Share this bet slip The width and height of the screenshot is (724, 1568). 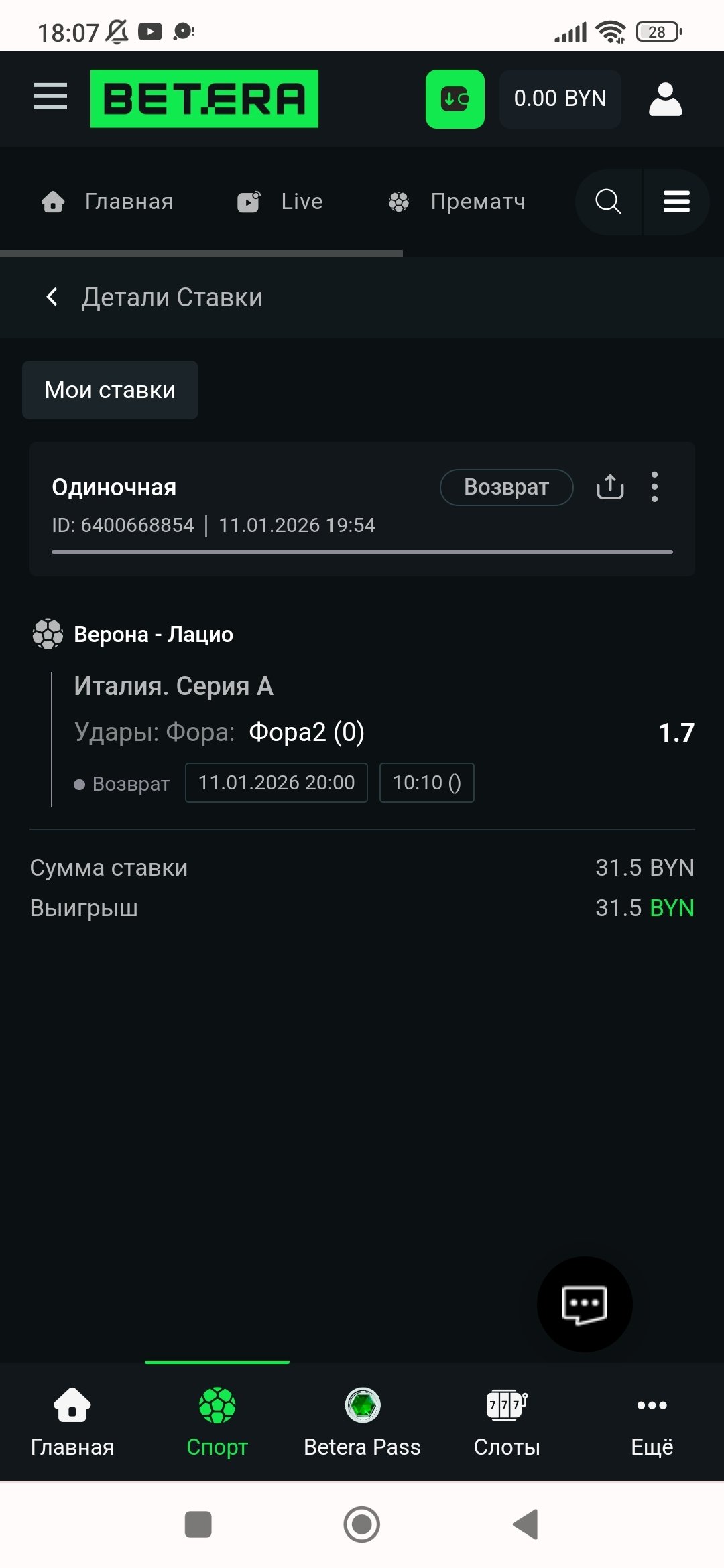(x=610, y=487)
